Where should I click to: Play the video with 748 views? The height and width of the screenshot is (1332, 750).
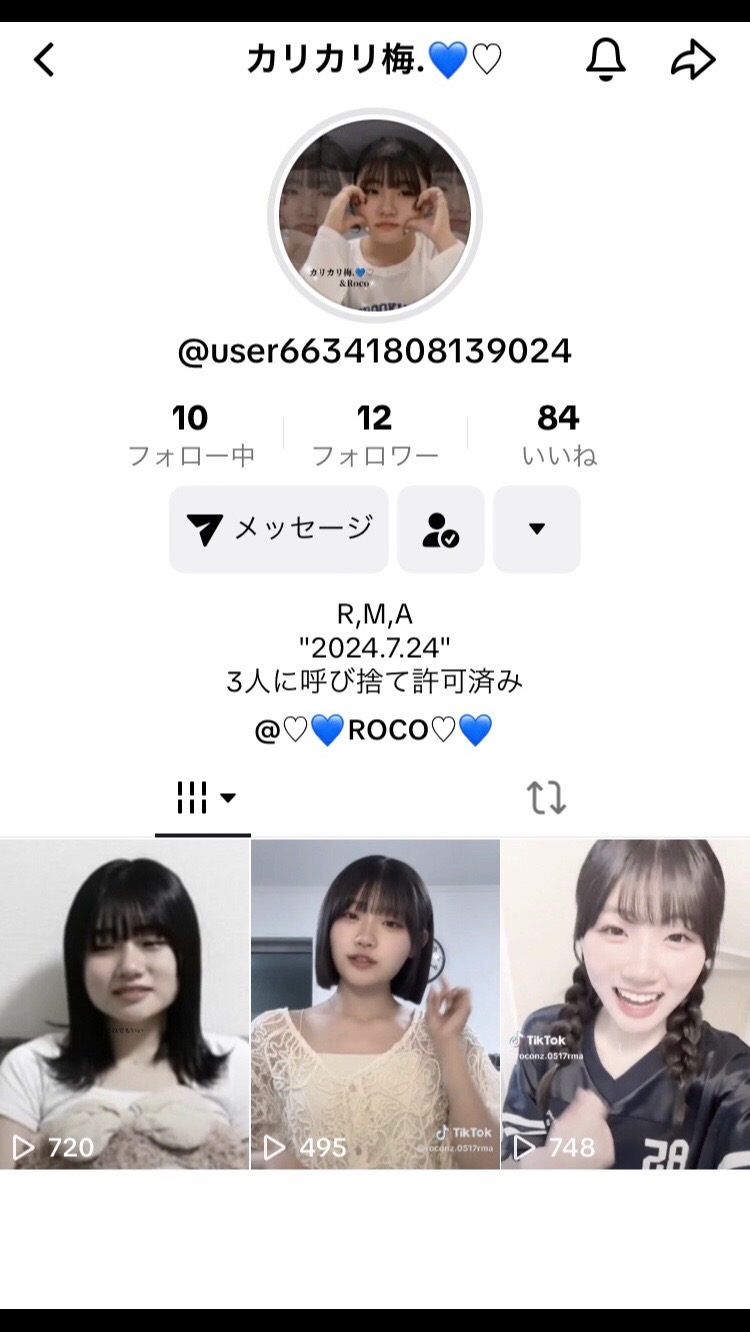click(x=626, y=1003)
